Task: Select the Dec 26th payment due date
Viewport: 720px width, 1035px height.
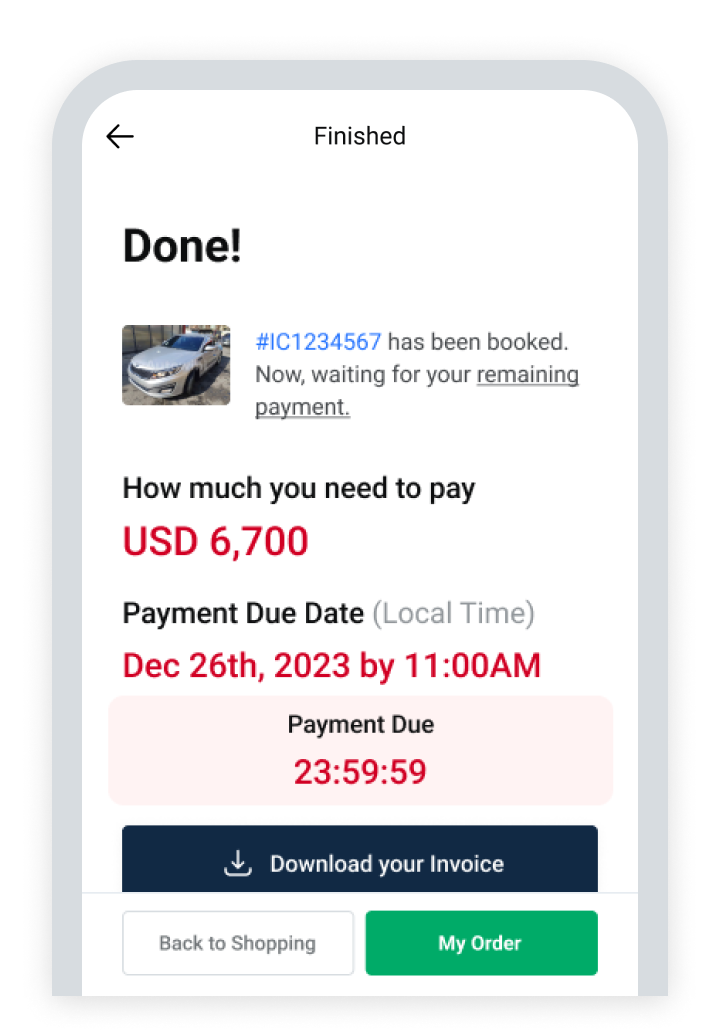Action: point(330,665)
